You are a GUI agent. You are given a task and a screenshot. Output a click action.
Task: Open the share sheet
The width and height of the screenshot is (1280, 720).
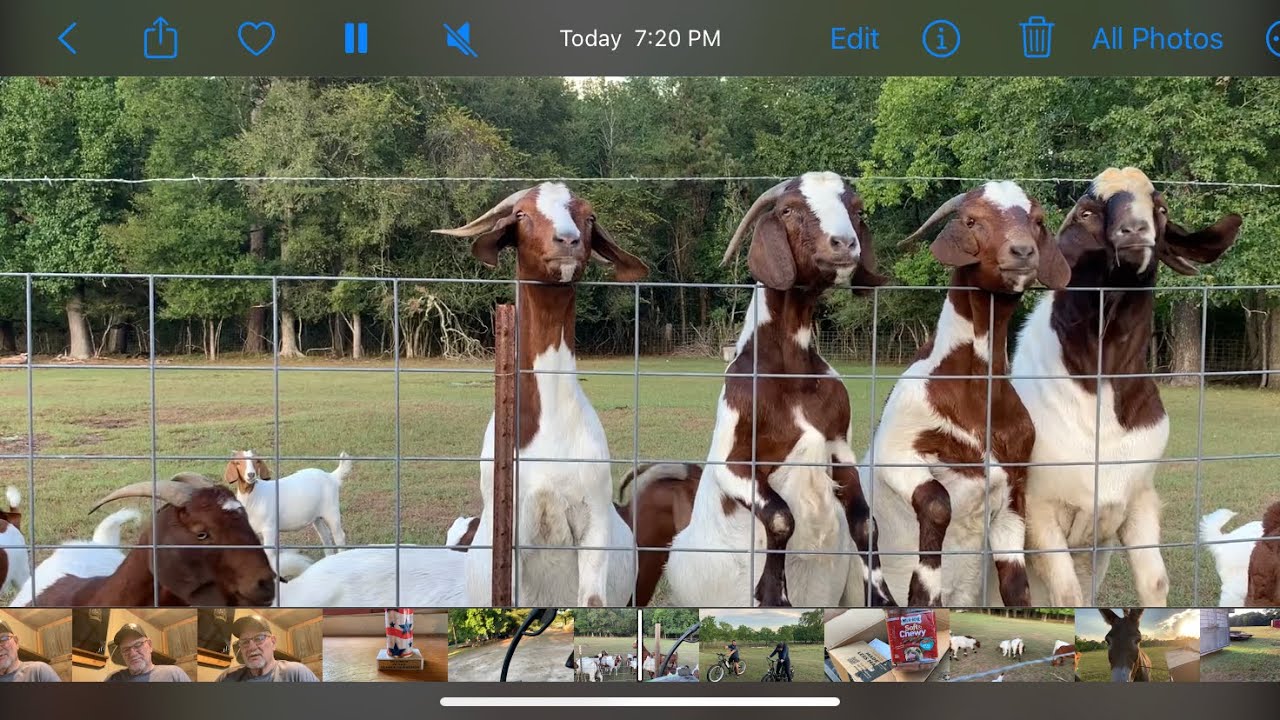[160, 39]
